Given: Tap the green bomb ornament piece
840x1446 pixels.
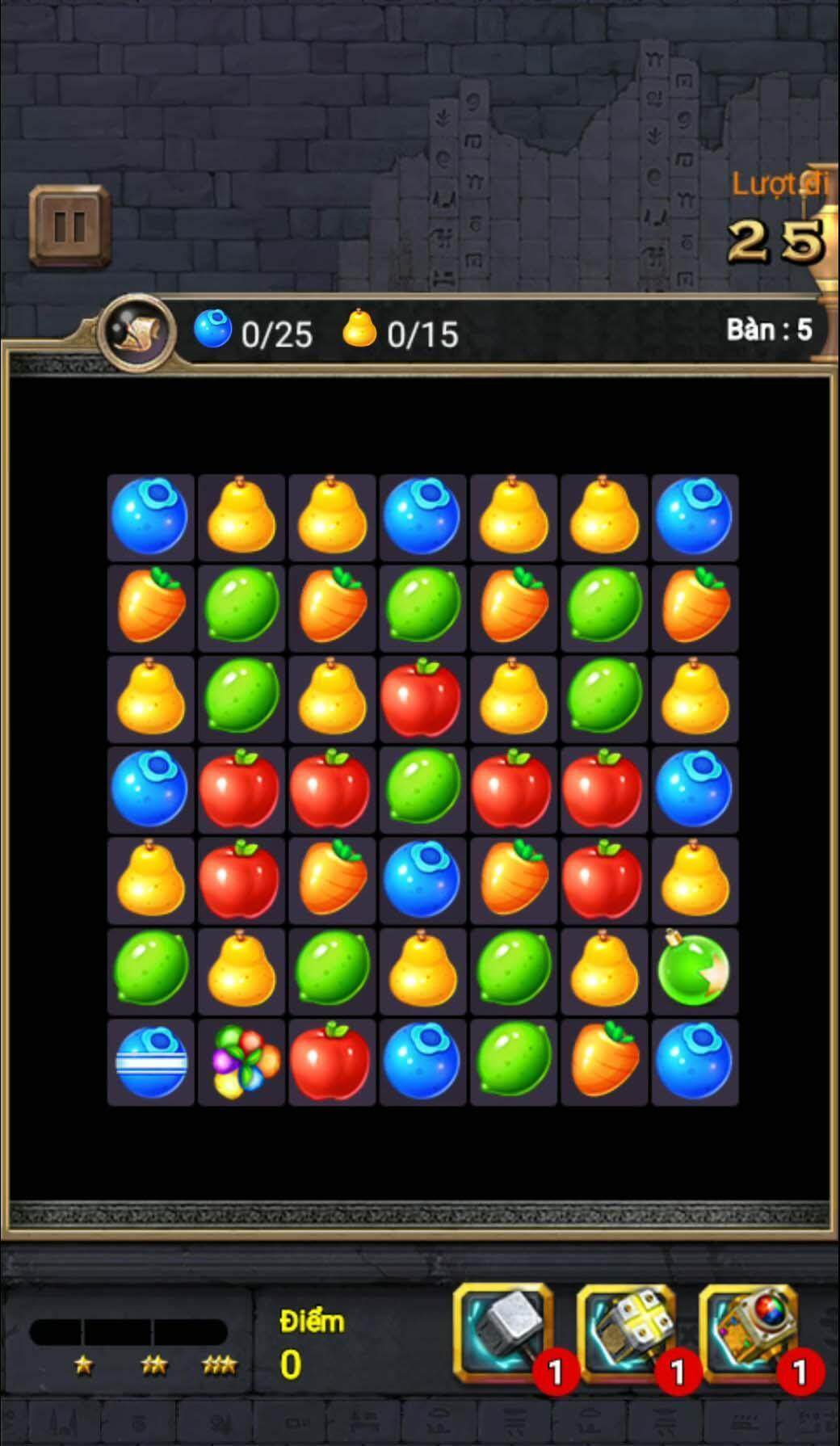Looking at the screenshot, I should coord(695,969).
